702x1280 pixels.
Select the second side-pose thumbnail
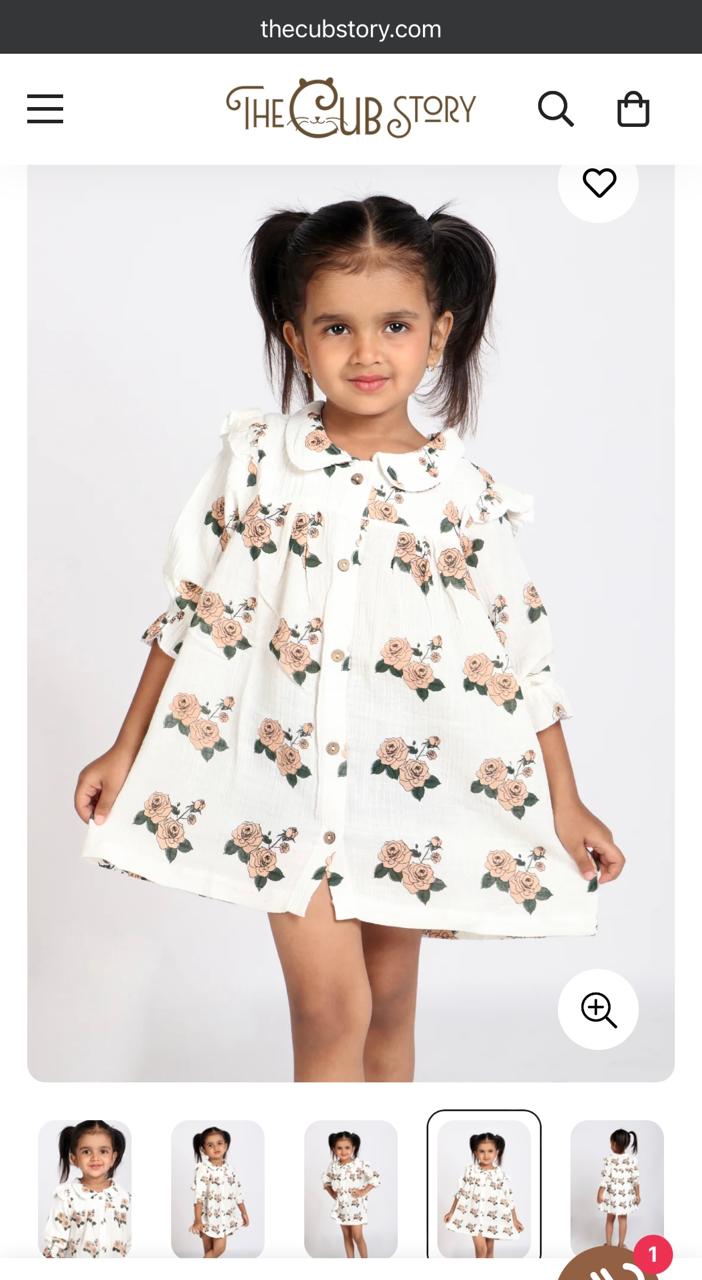pos(218,1188)
